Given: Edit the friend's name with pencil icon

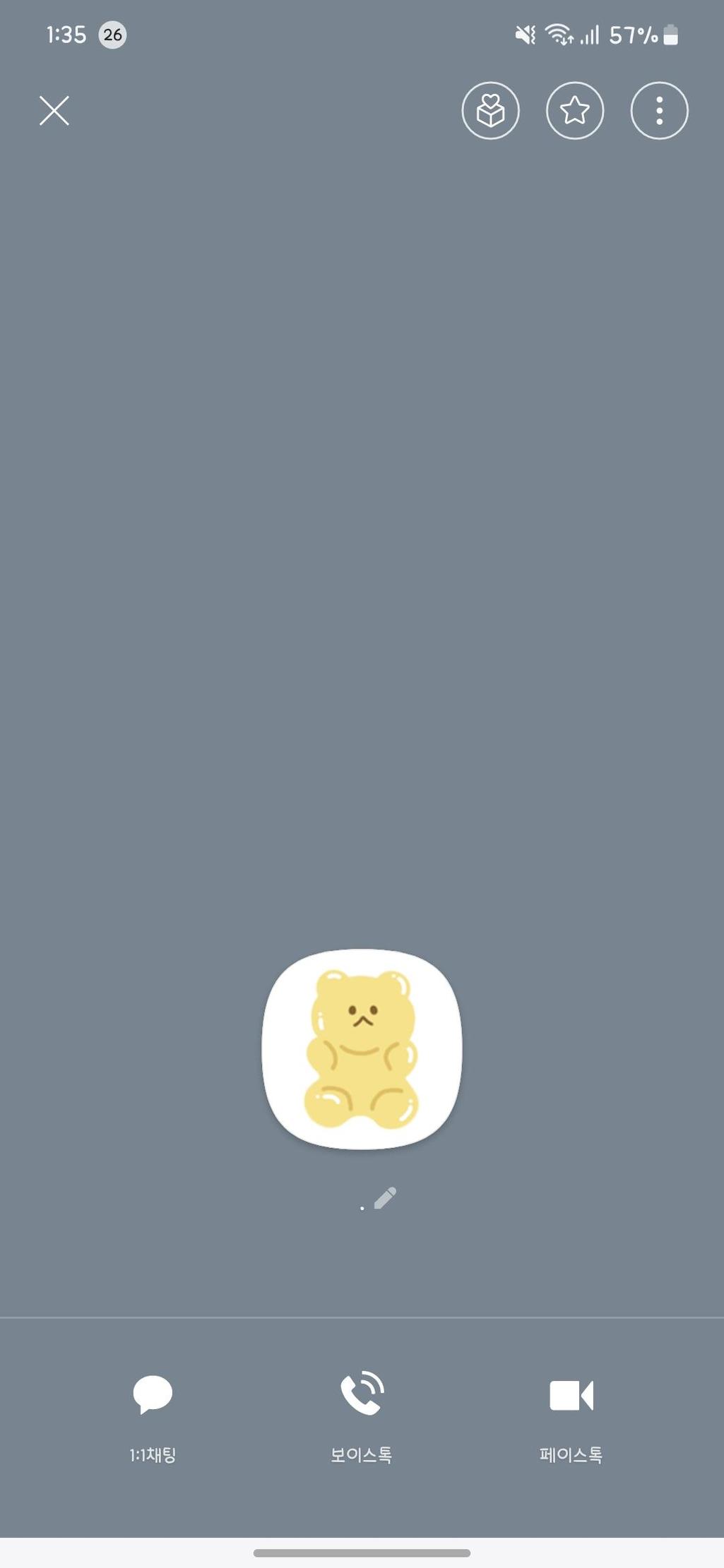Looking at the screenshot, I should pos(385,1198).
